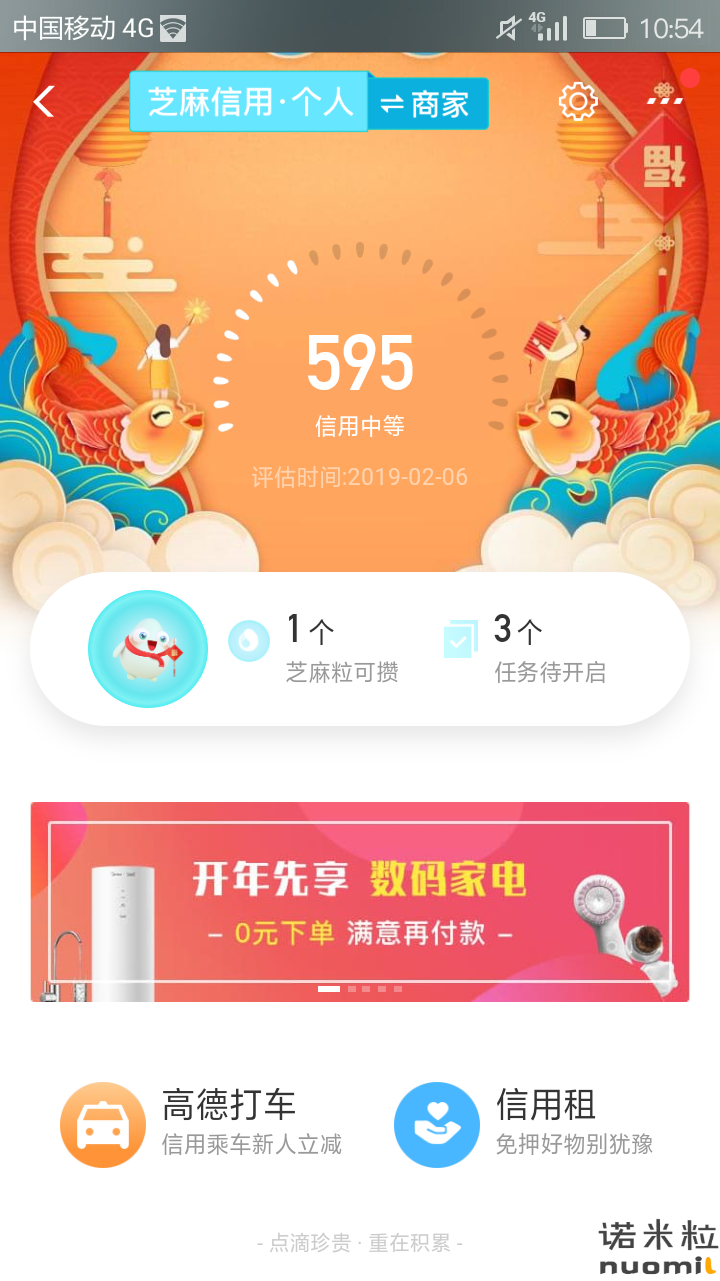
Task: Go back using the top-left arrow
Action: pos(44,101)
